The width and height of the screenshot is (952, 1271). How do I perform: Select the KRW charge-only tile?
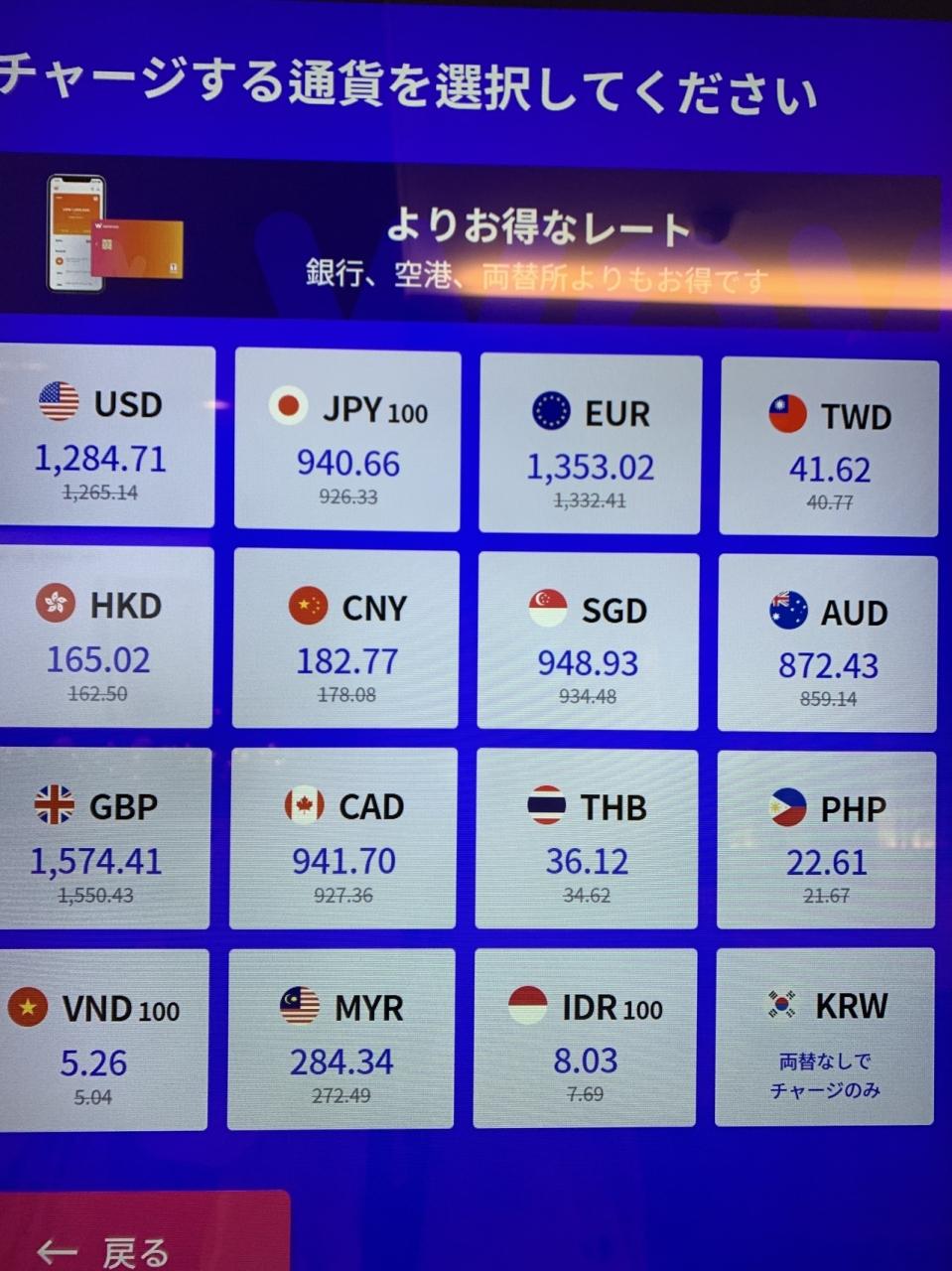(x=825, y=1037)
